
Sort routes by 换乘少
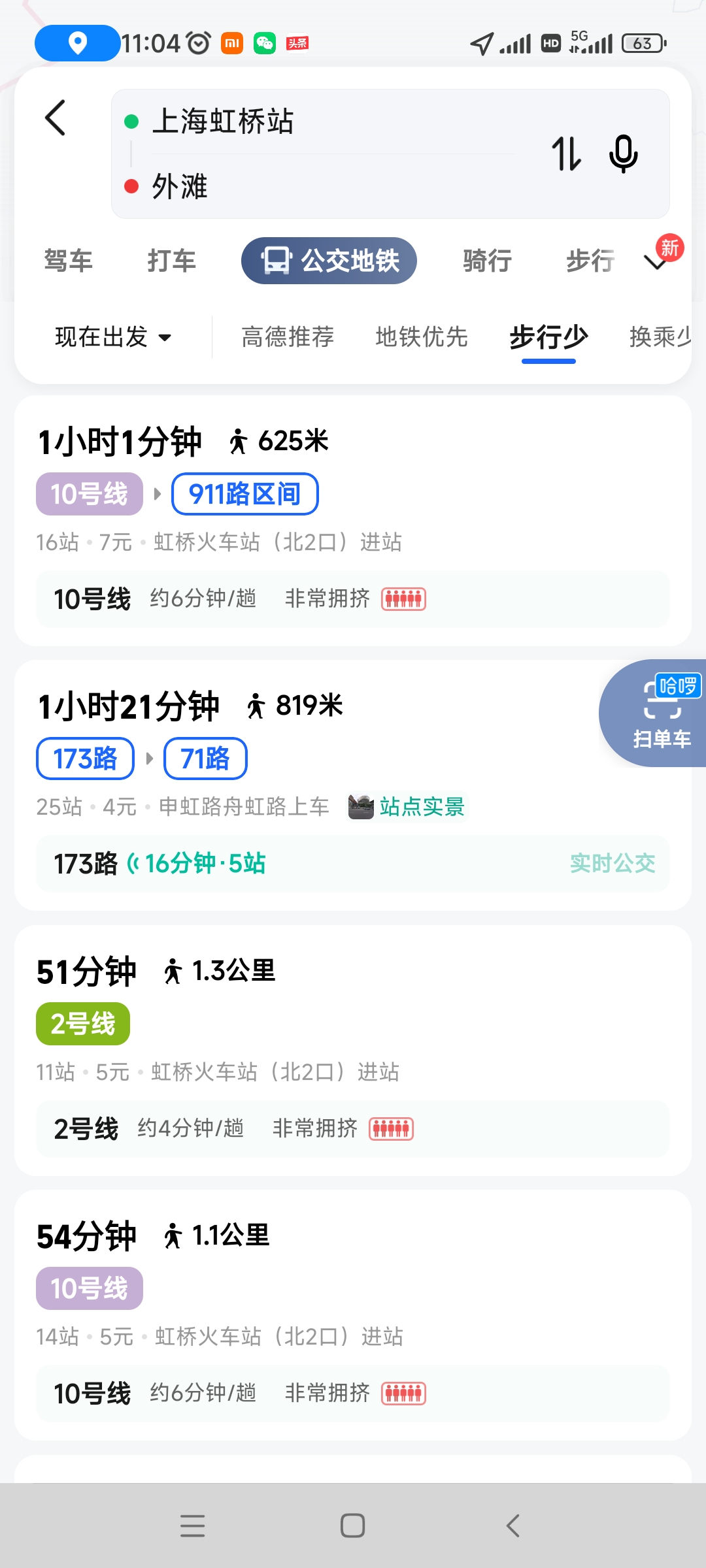[x=659, y=338]
